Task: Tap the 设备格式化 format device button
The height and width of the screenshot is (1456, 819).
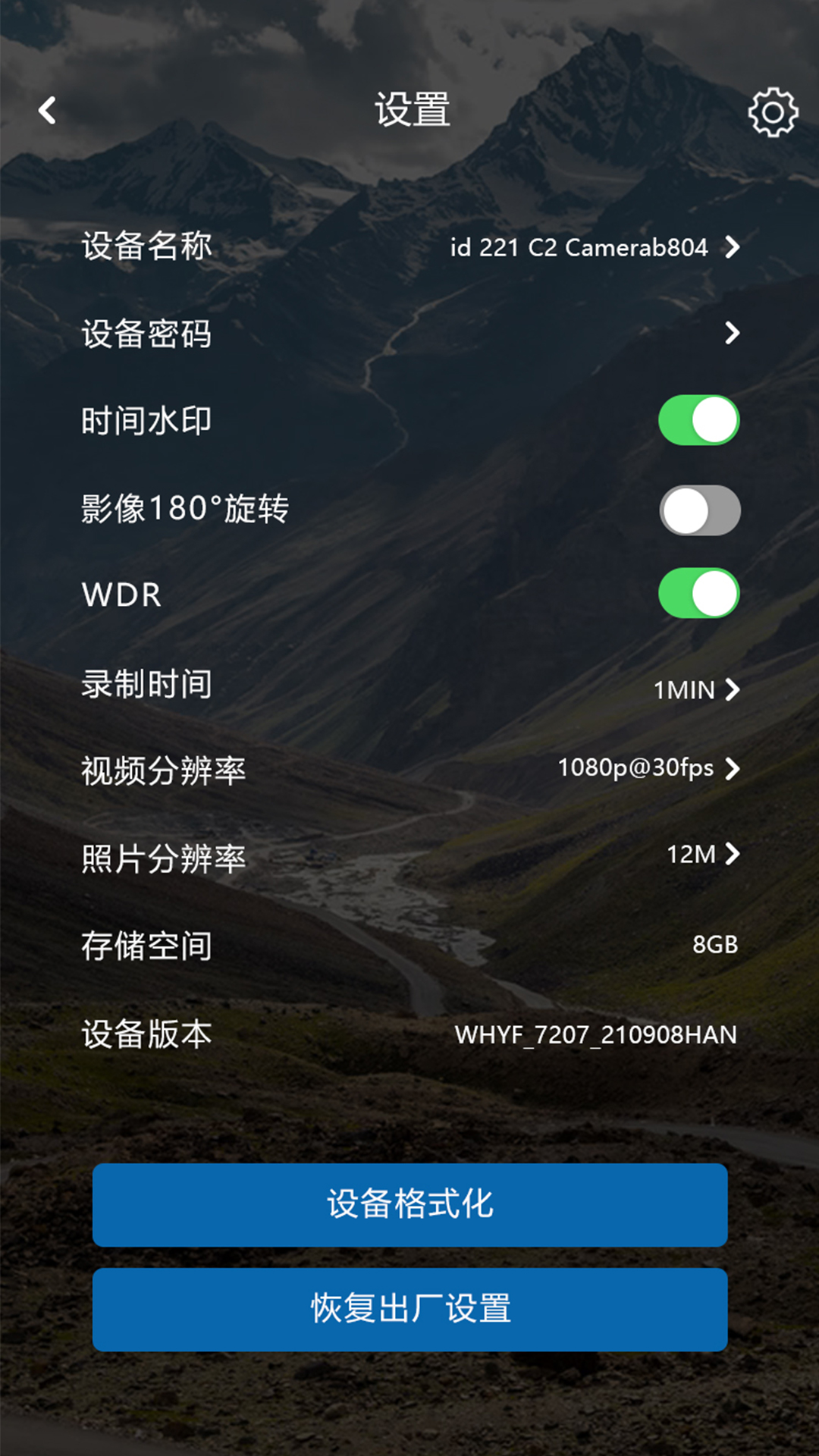Action: pyautogui.click(x=409, y=1205)
